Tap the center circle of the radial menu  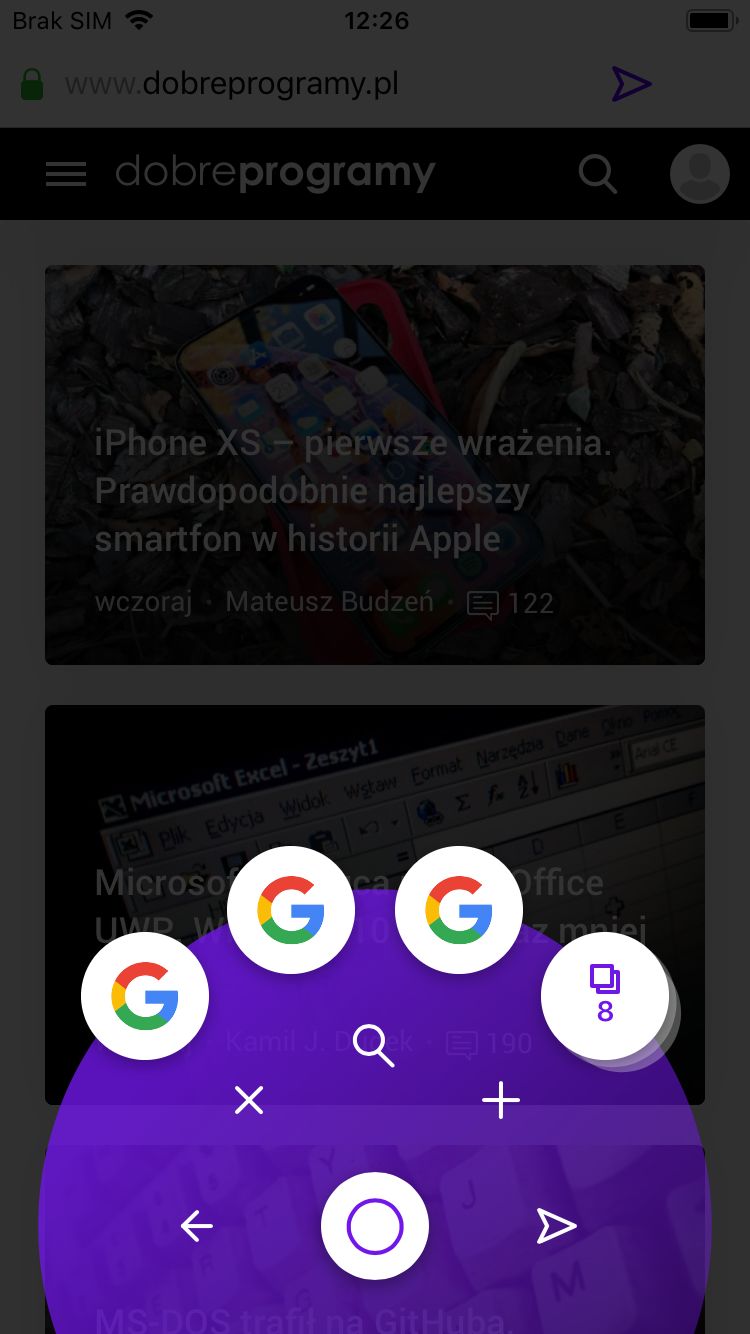click(375, 1226)
